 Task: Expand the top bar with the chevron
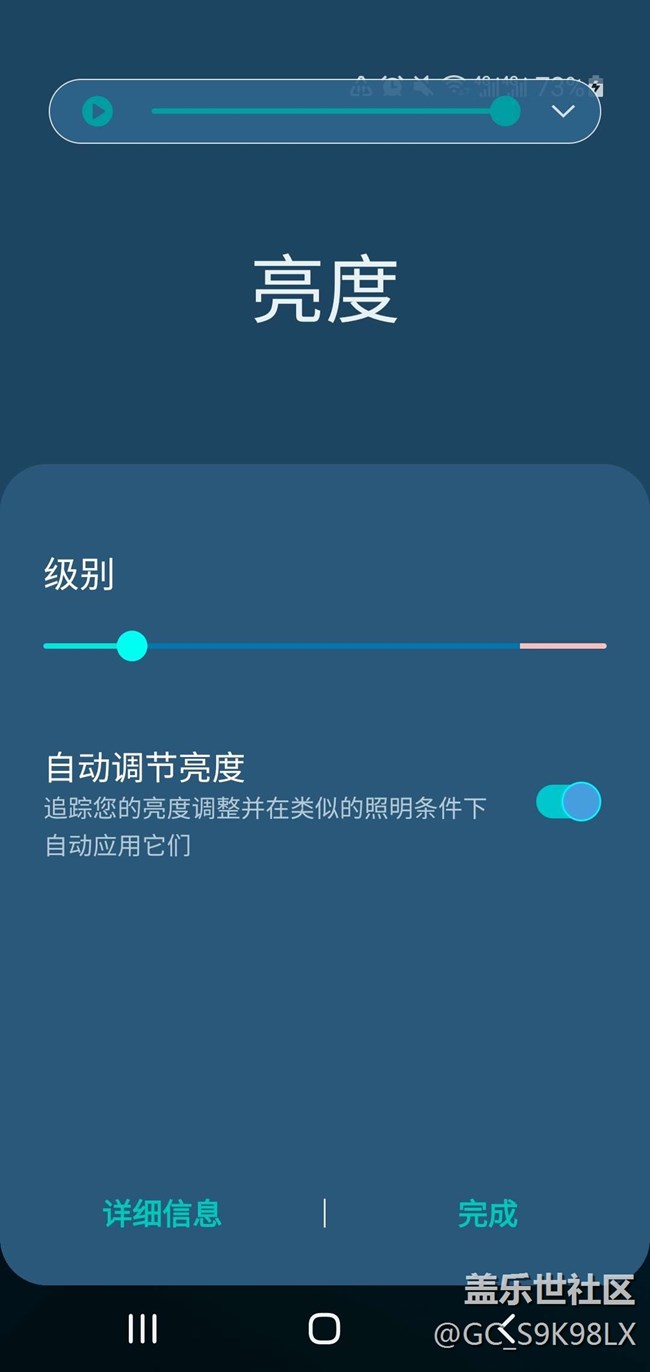coord(563,111)
